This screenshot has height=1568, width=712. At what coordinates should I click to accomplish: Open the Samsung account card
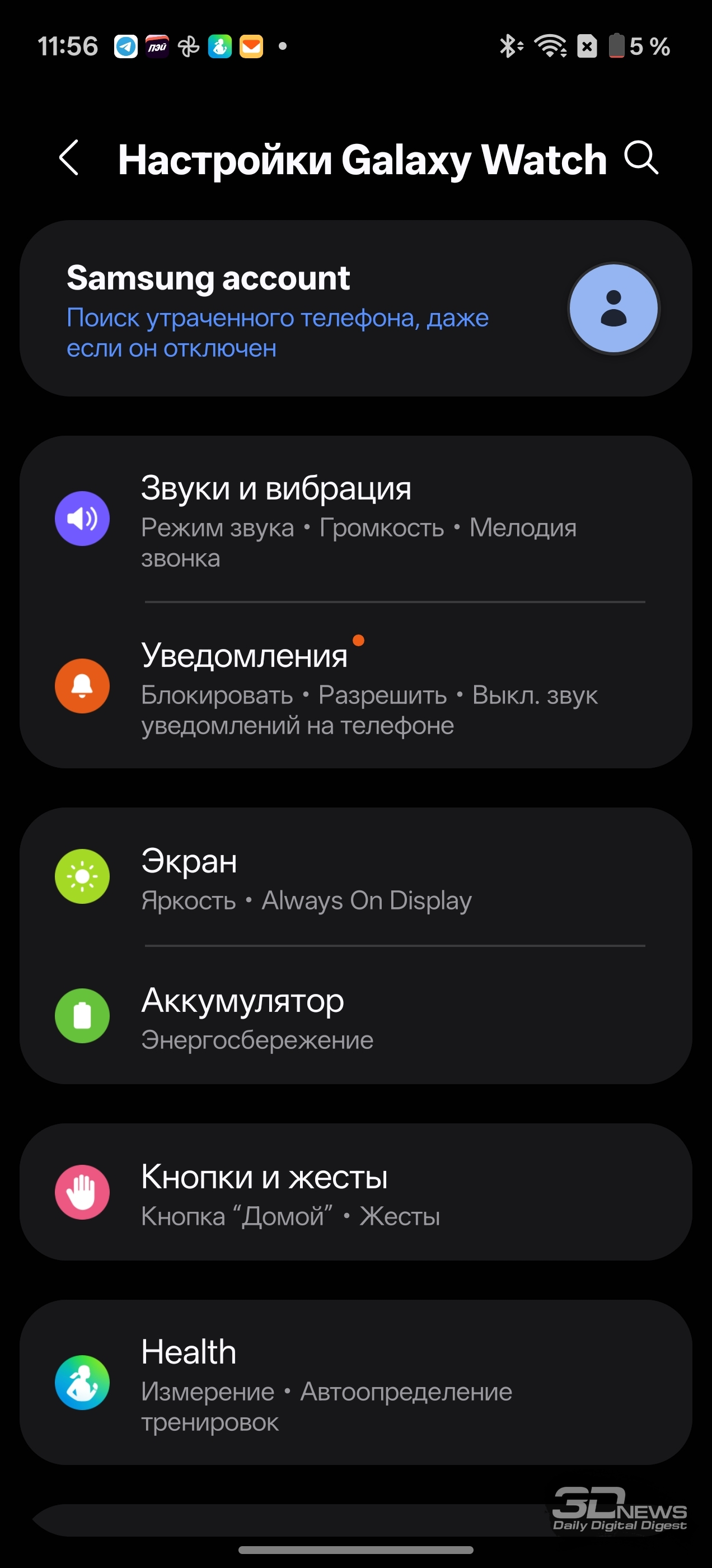click(355, 309)
